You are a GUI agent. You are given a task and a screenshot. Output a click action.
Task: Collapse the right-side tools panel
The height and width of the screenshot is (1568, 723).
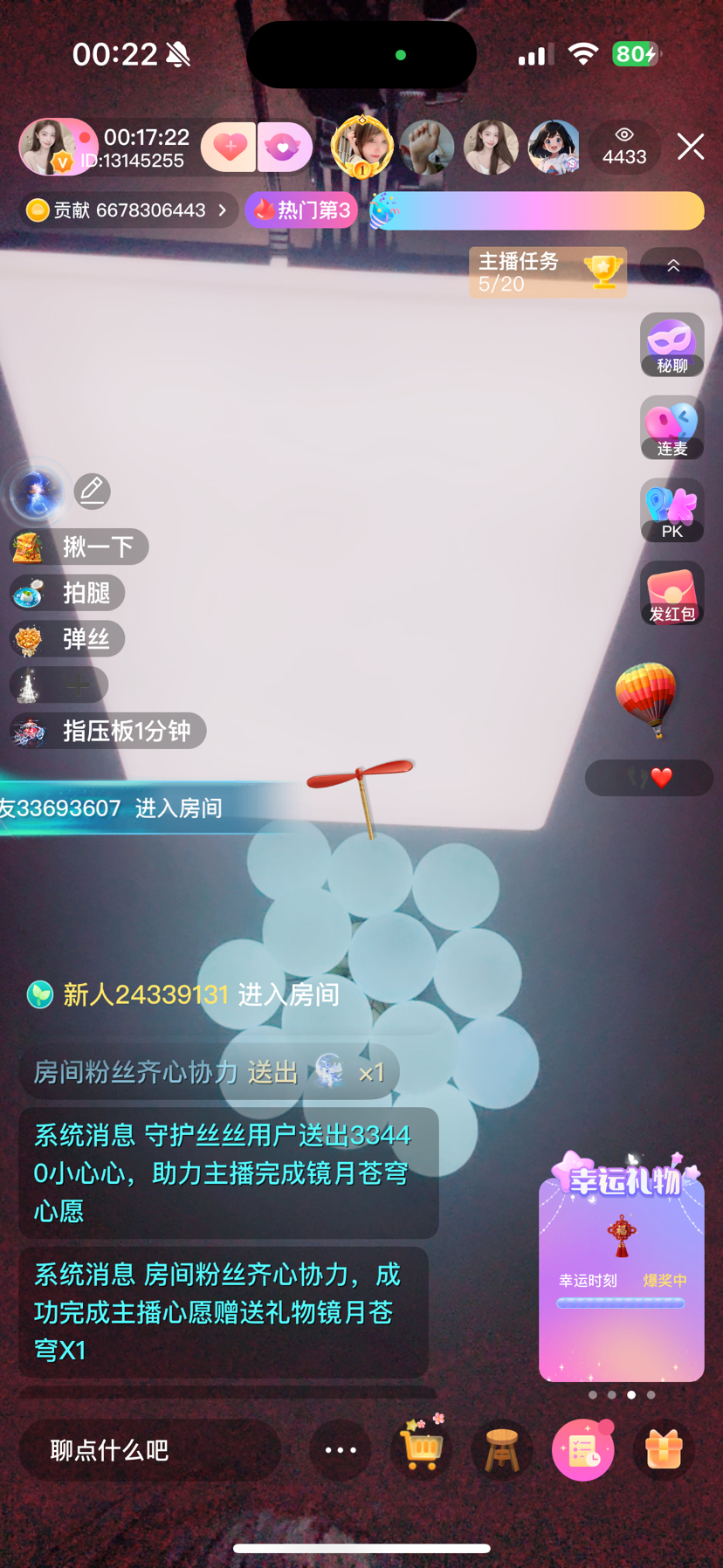pyautogui.click(x=672, y=266)
